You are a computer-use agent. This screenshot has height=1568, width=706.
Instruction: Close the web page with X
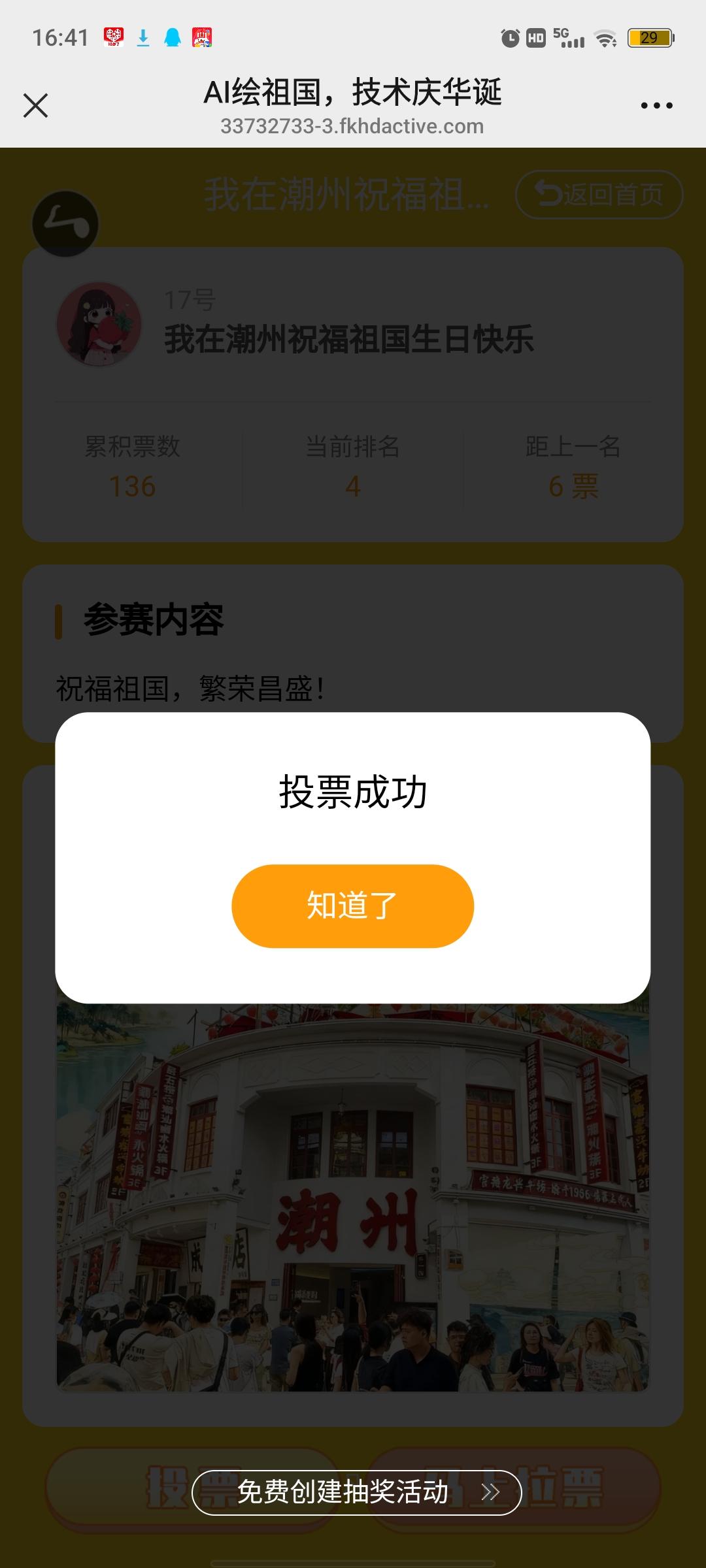tap(35, 105)
